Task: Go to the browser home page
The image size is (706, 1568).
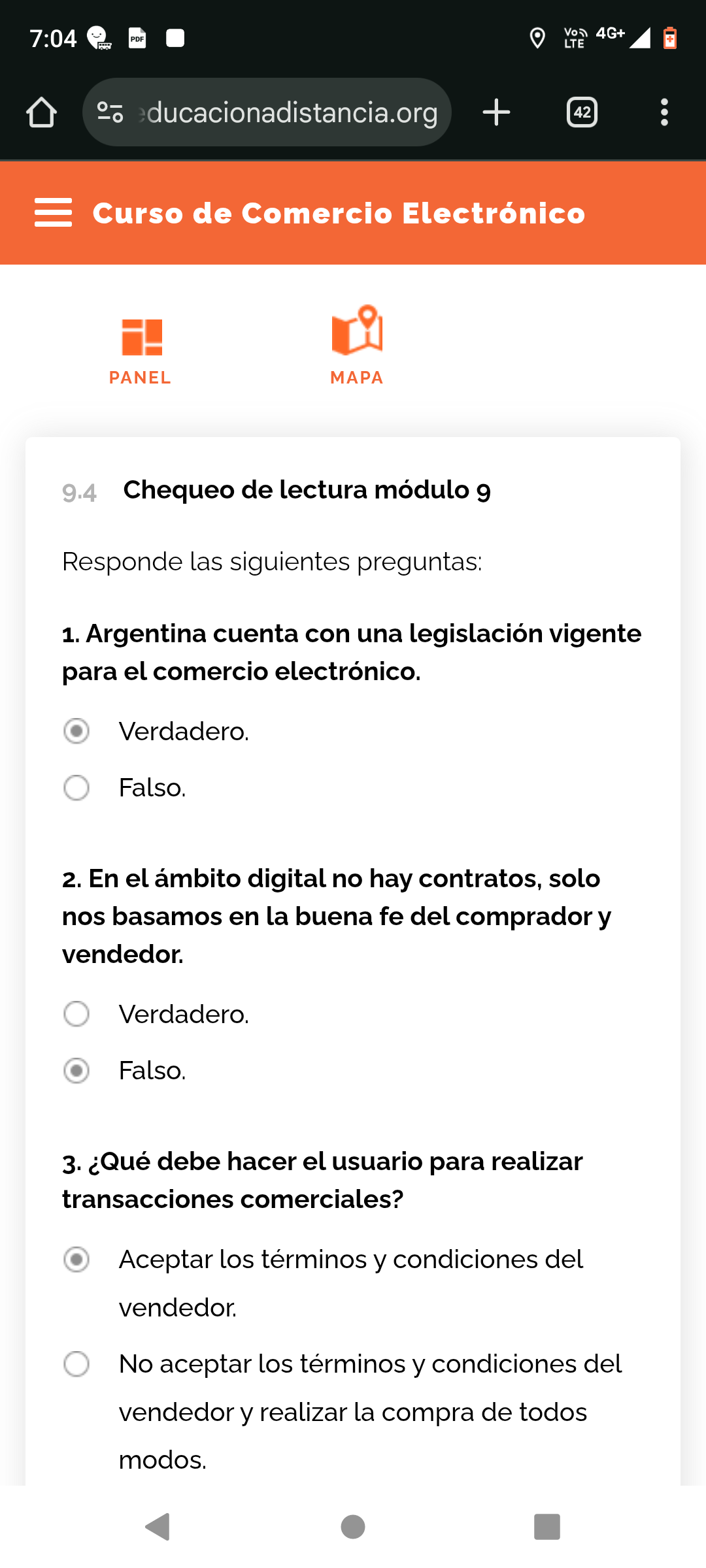Action: click(x=41, y=112)
